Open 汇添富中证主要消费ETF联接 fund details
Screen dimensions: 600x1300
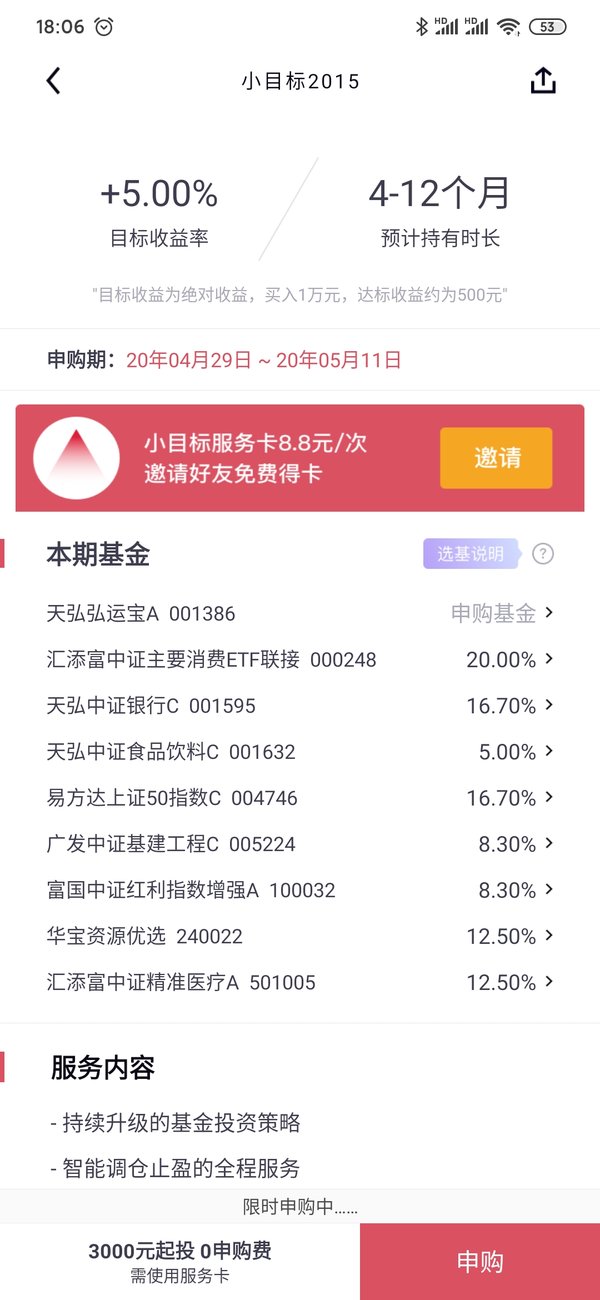point(300,659)
